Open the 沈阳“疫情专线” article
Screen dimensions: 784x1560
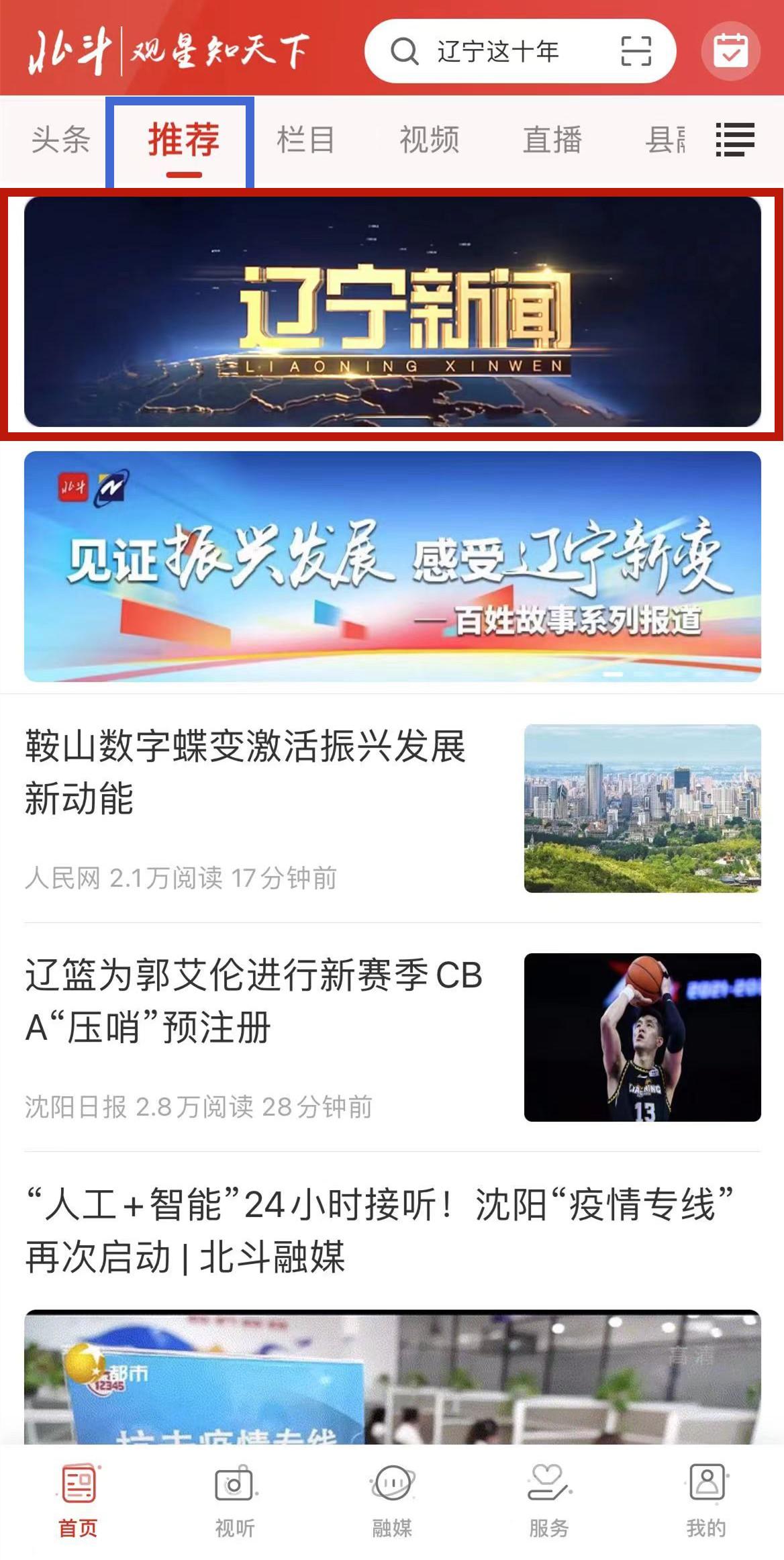pyautogui.click(x=379, y=1230)
